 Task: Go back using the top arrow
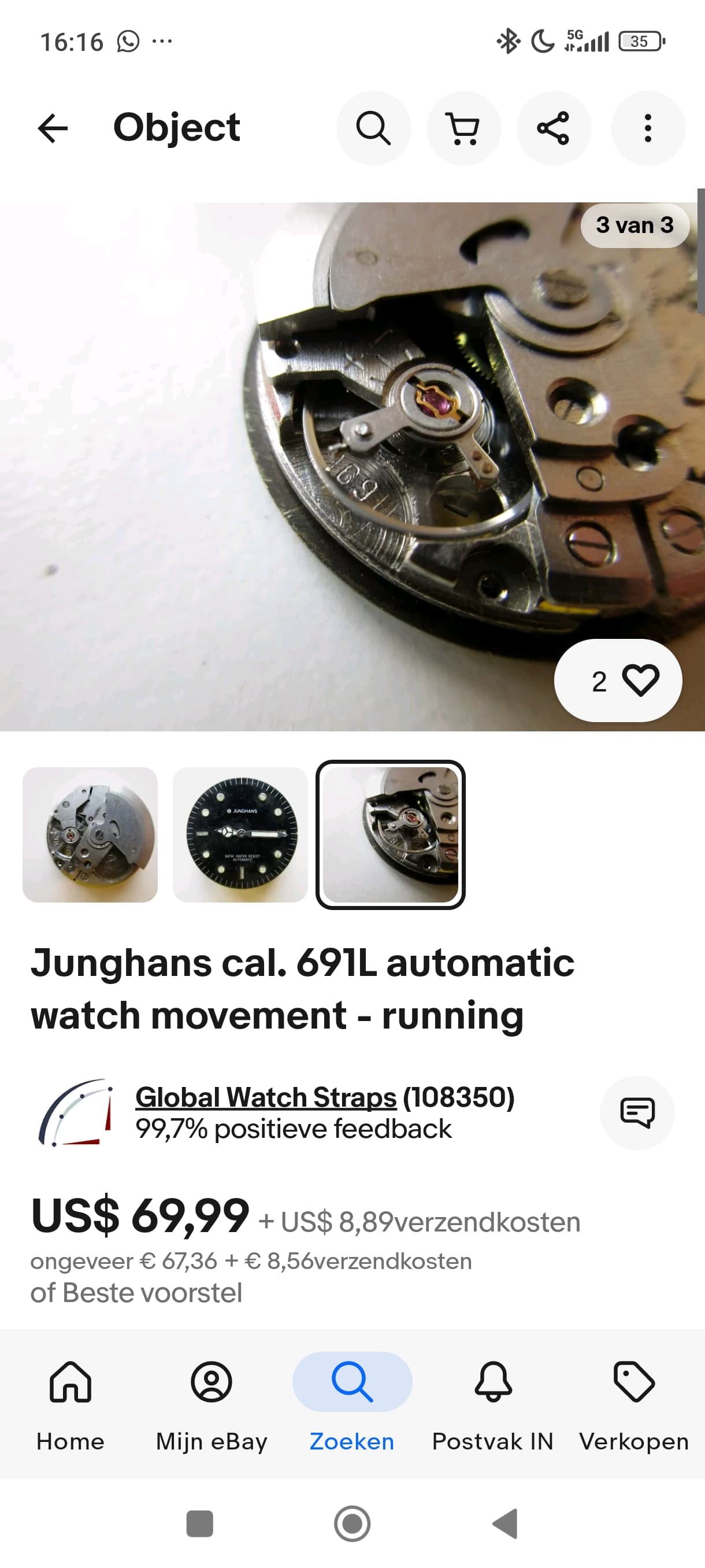[53, 128]
